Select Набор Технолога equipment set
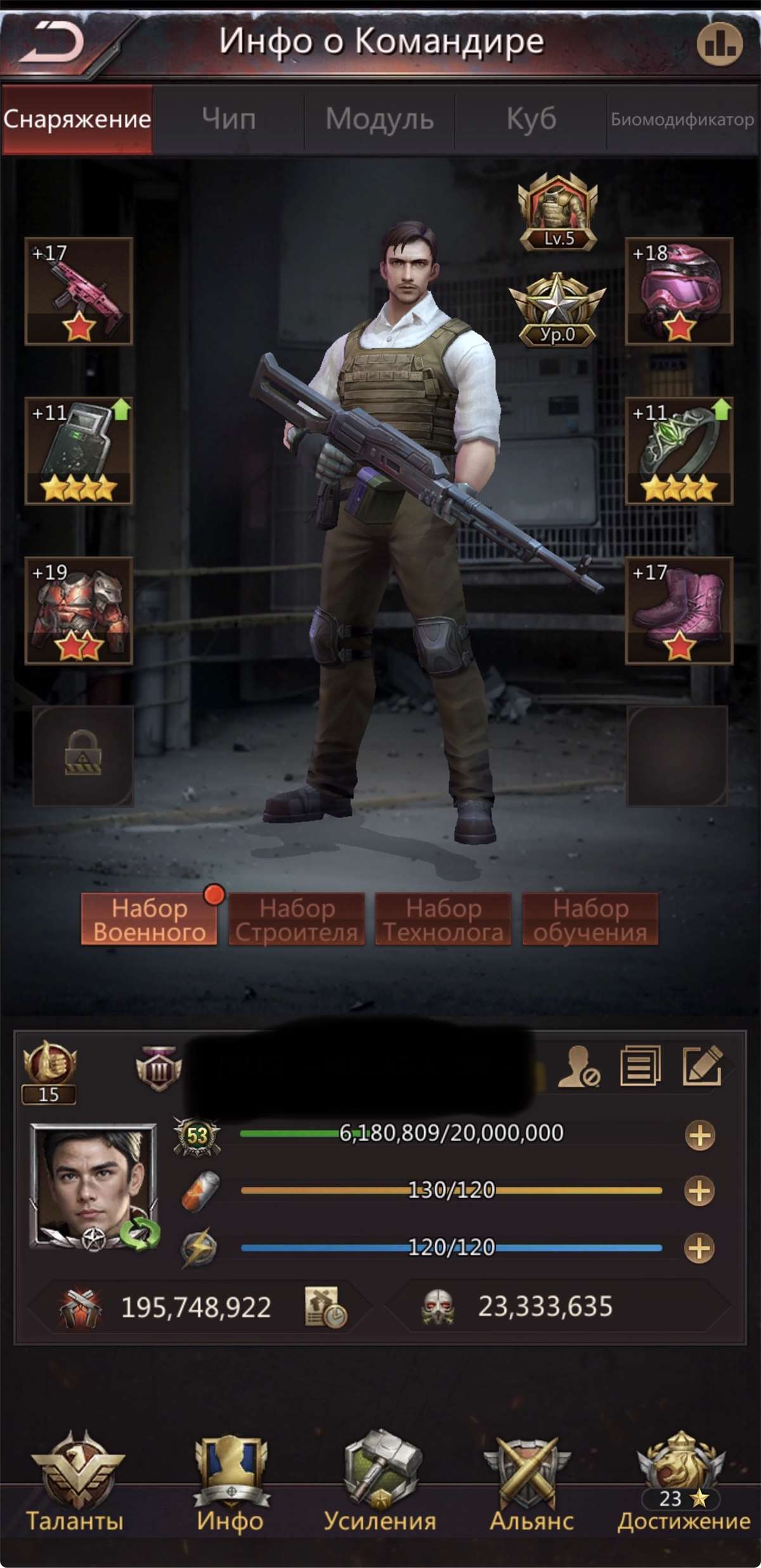This screenshot has width=761, height=1568. [x=443, y=920]
